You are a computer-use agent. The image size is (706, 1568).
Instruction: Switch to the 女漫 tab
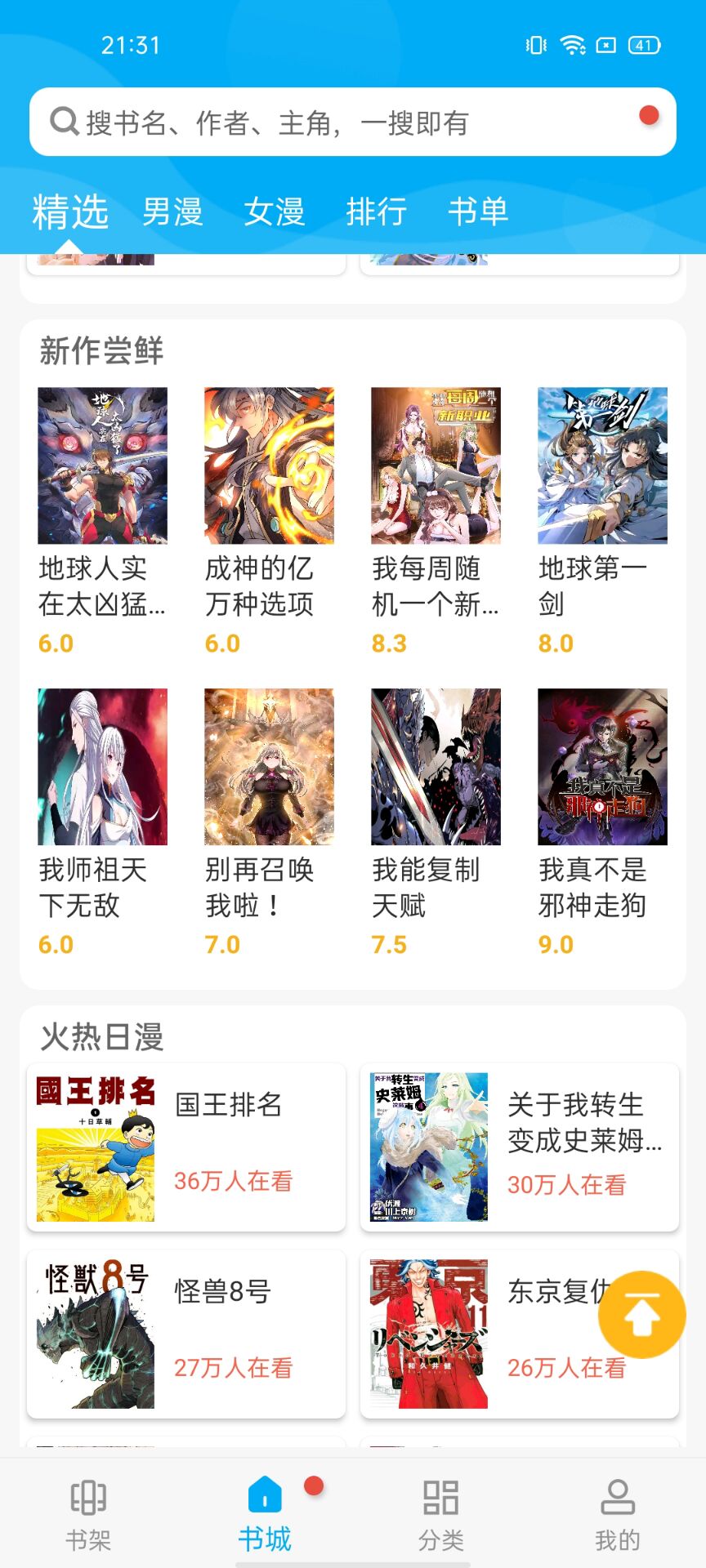point(274,212)
